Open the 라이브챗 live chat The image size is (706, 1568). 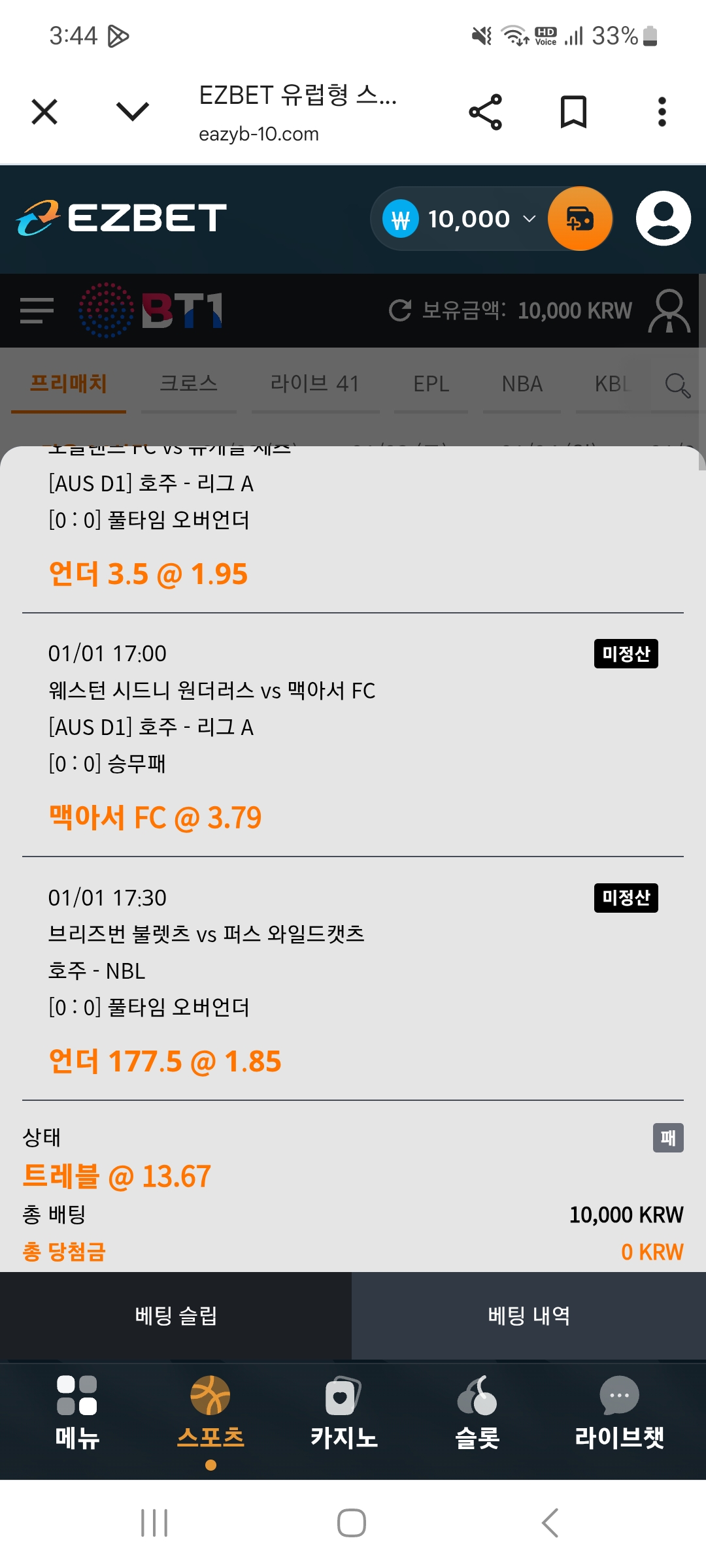pyautogui.click(x=618, y=1411)
